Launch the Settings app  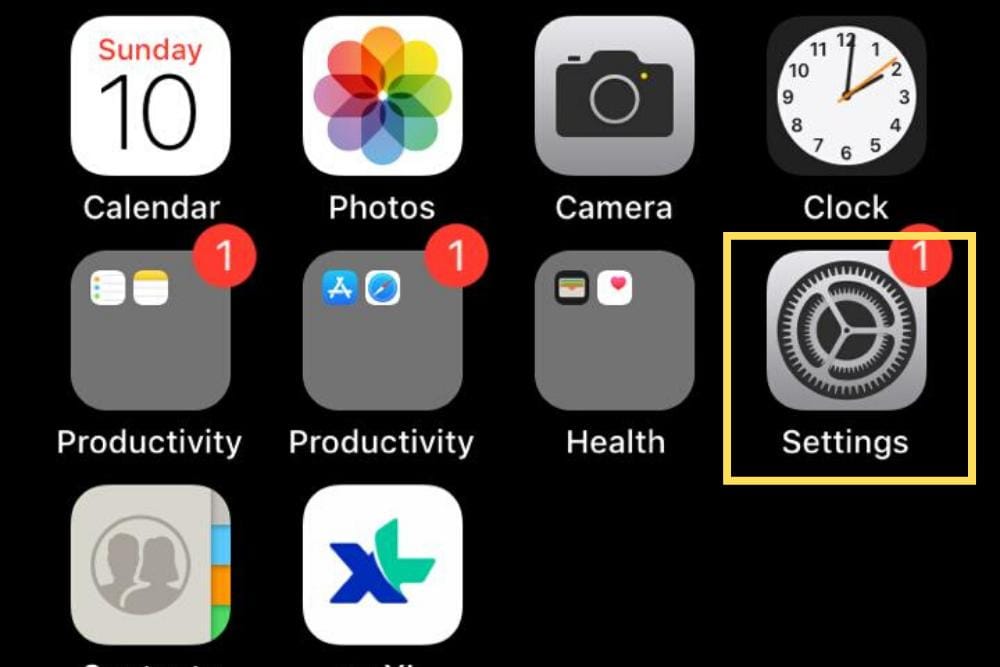click(846, 330)
